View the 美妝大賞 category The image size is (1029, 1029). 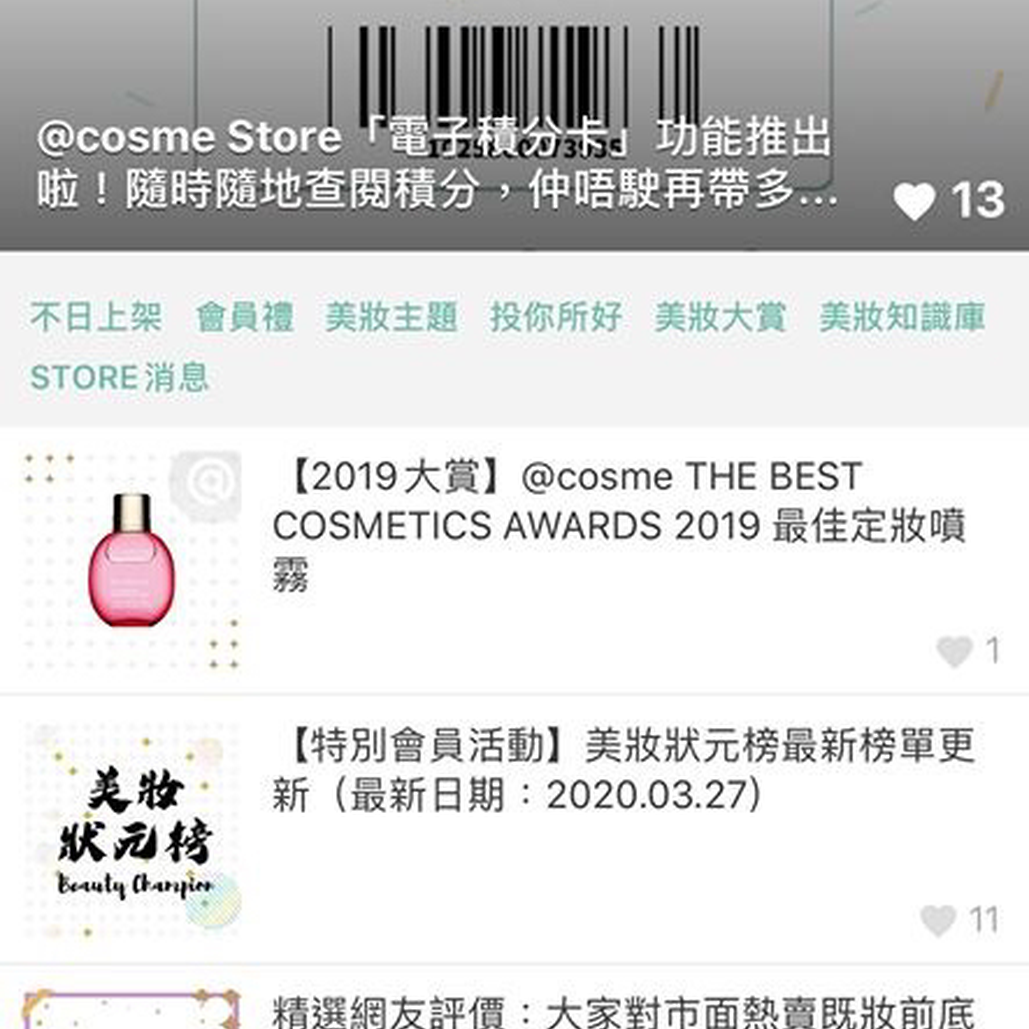click(720, 318)
